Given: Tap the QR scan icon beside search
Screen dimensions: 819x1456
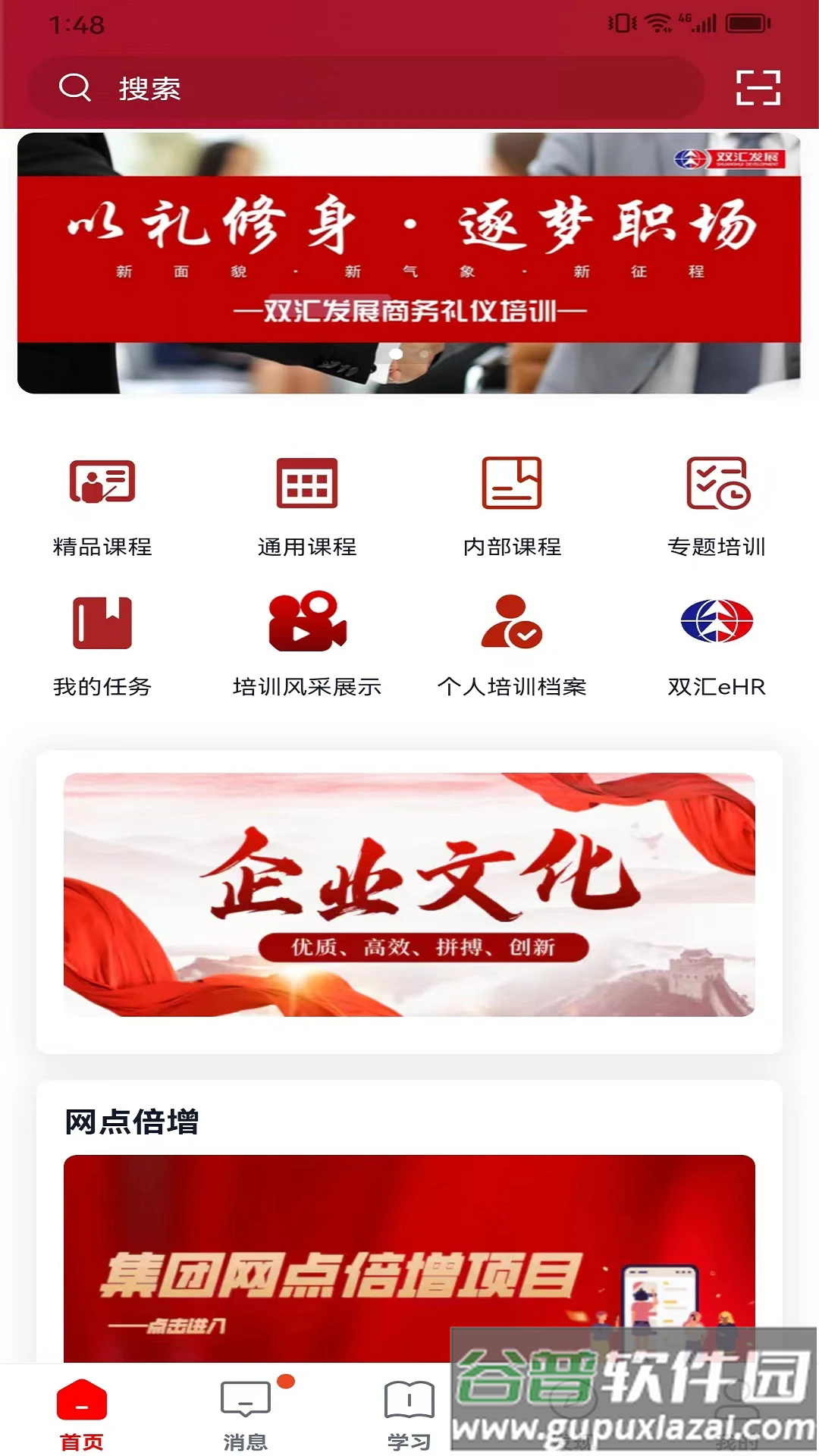Looking at the screenshot, I should click(757, 90).
